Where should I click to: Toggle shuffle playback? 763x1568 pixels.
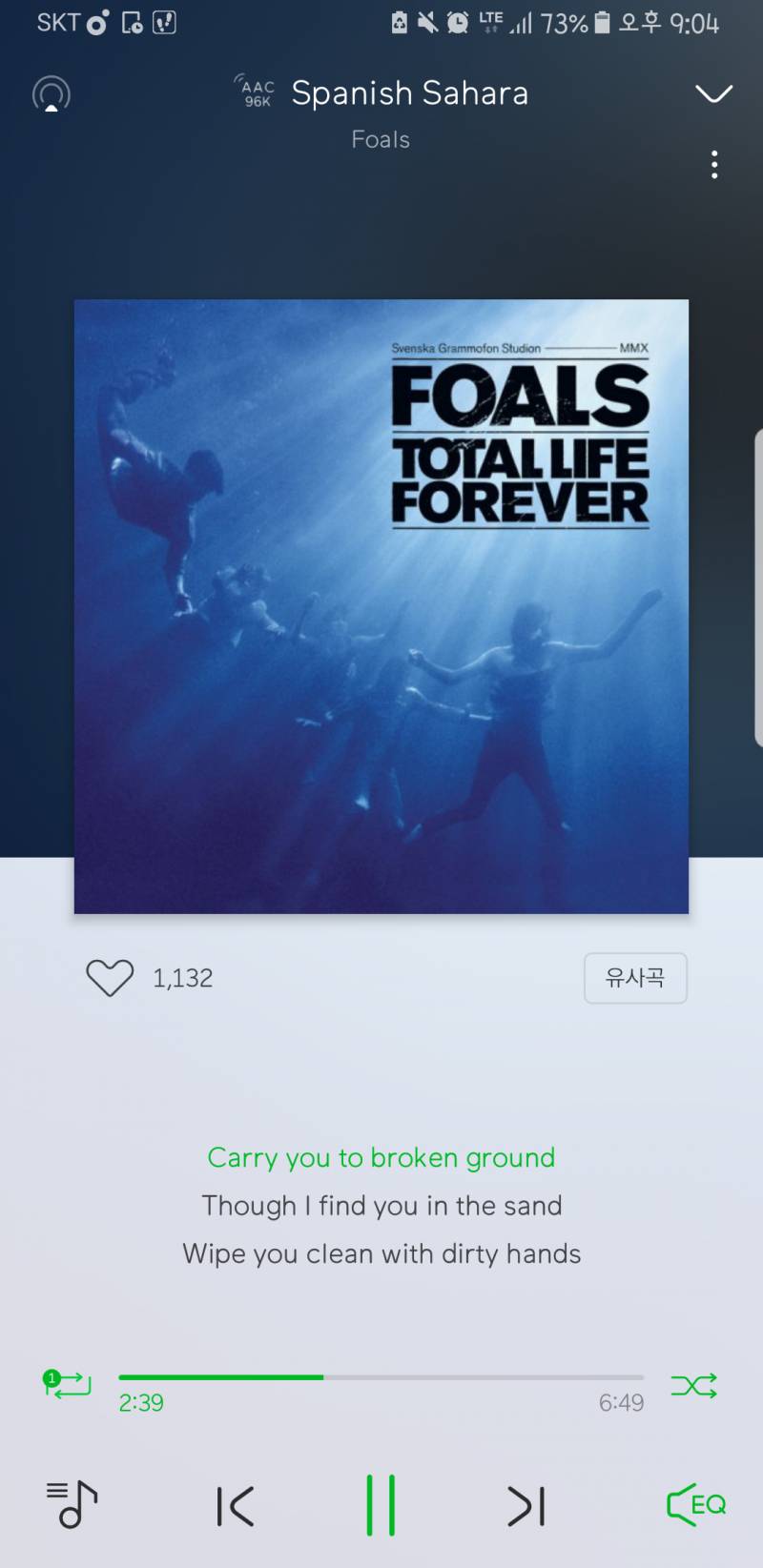(693, 1385)
